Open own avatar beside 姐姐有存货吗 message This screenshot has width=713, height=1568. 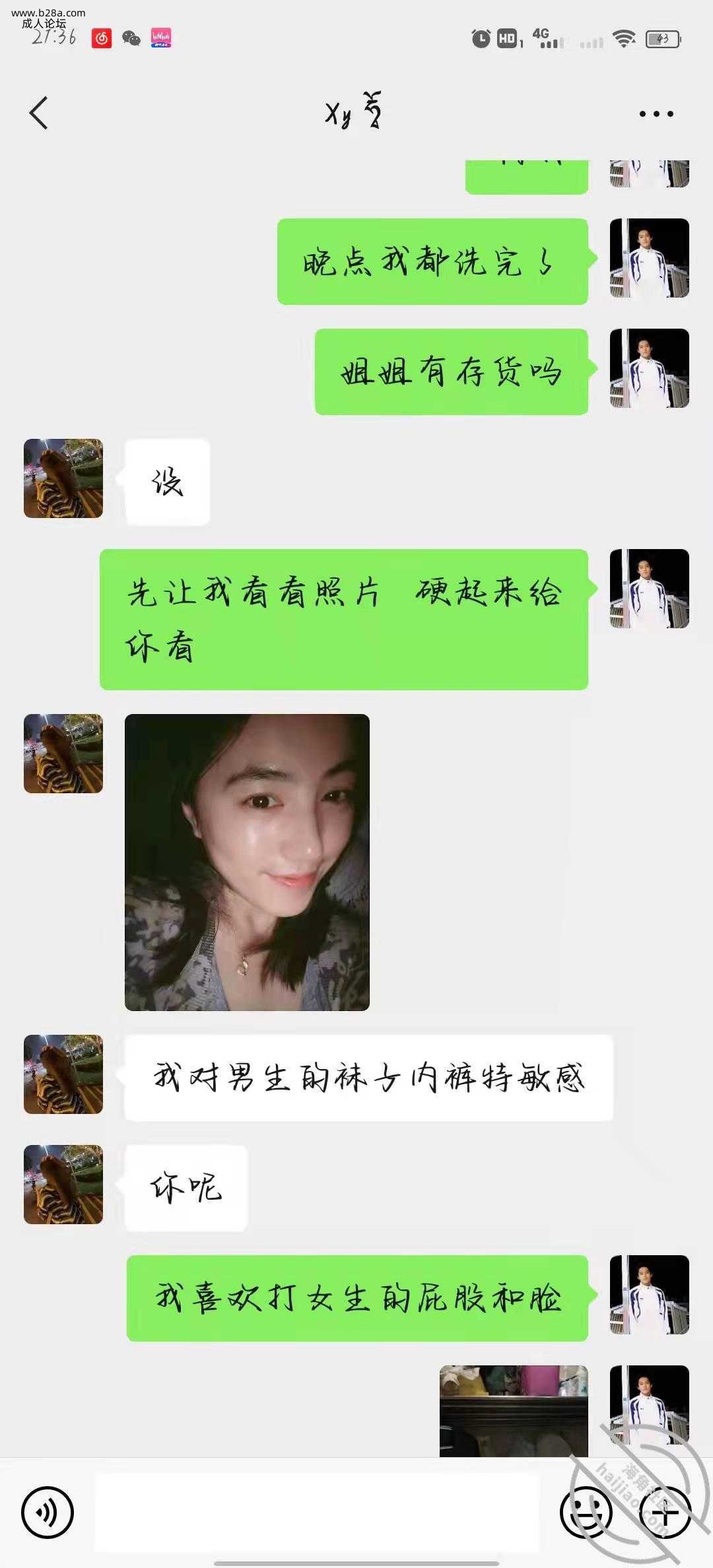click(649, 368)
